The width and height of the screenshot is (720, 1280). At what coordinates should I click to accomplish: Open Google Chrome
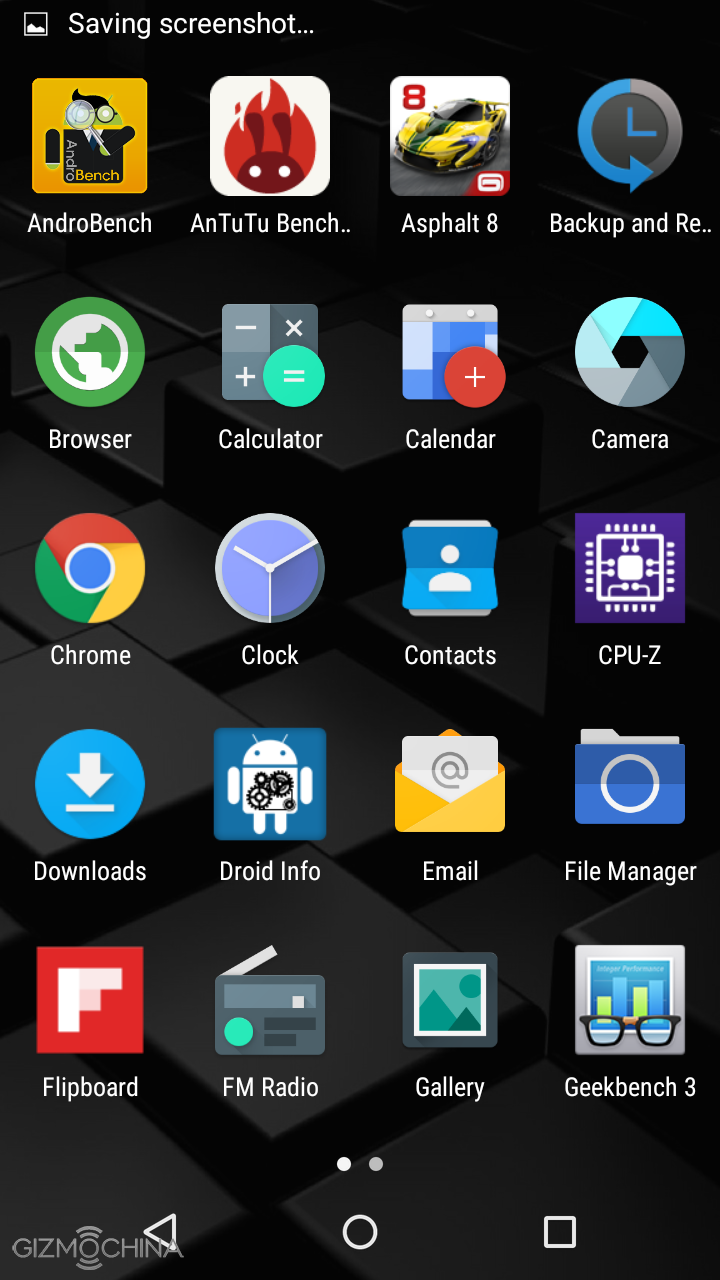90,568
